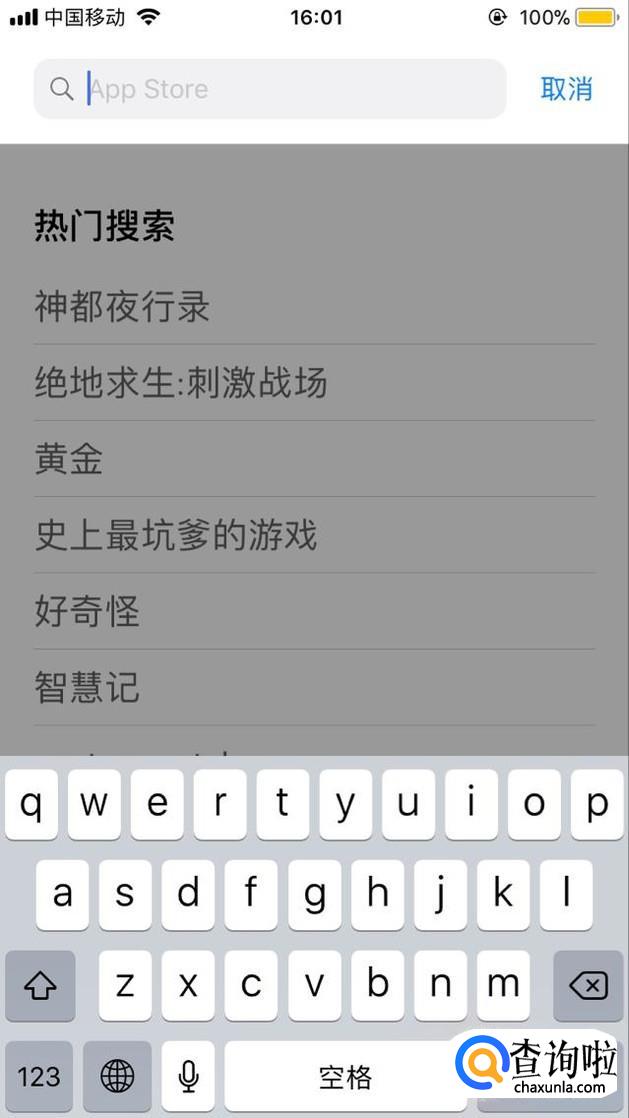Select trending search 智慧记
The width and height of the screenshot is (629, 1118).
click(87, 687)
